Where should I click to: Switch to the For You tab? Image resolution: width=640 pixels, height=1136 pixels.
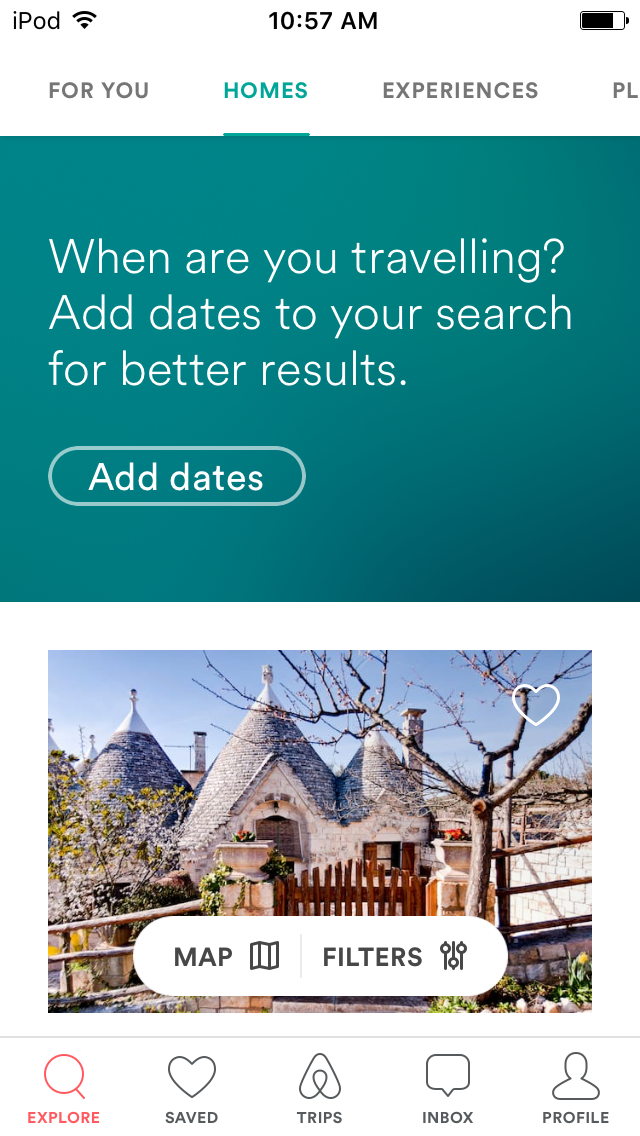99,91
